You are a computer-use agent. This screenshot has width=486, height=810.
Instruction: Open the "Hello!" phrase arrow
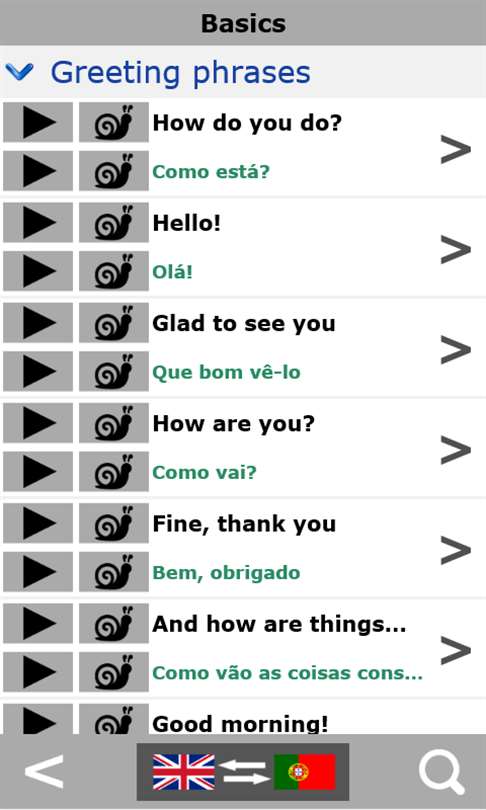tap(456, 249)
